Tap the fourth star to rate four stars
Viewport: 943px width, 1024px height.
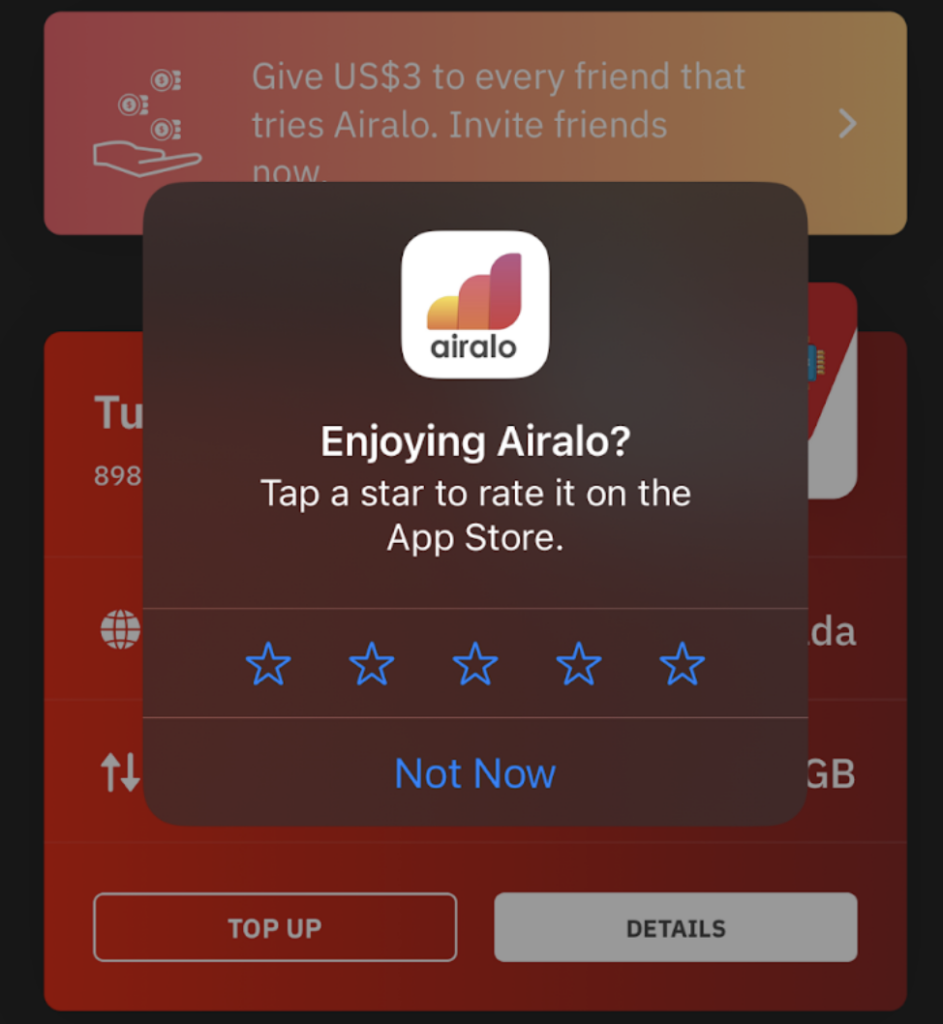(578, 662)
